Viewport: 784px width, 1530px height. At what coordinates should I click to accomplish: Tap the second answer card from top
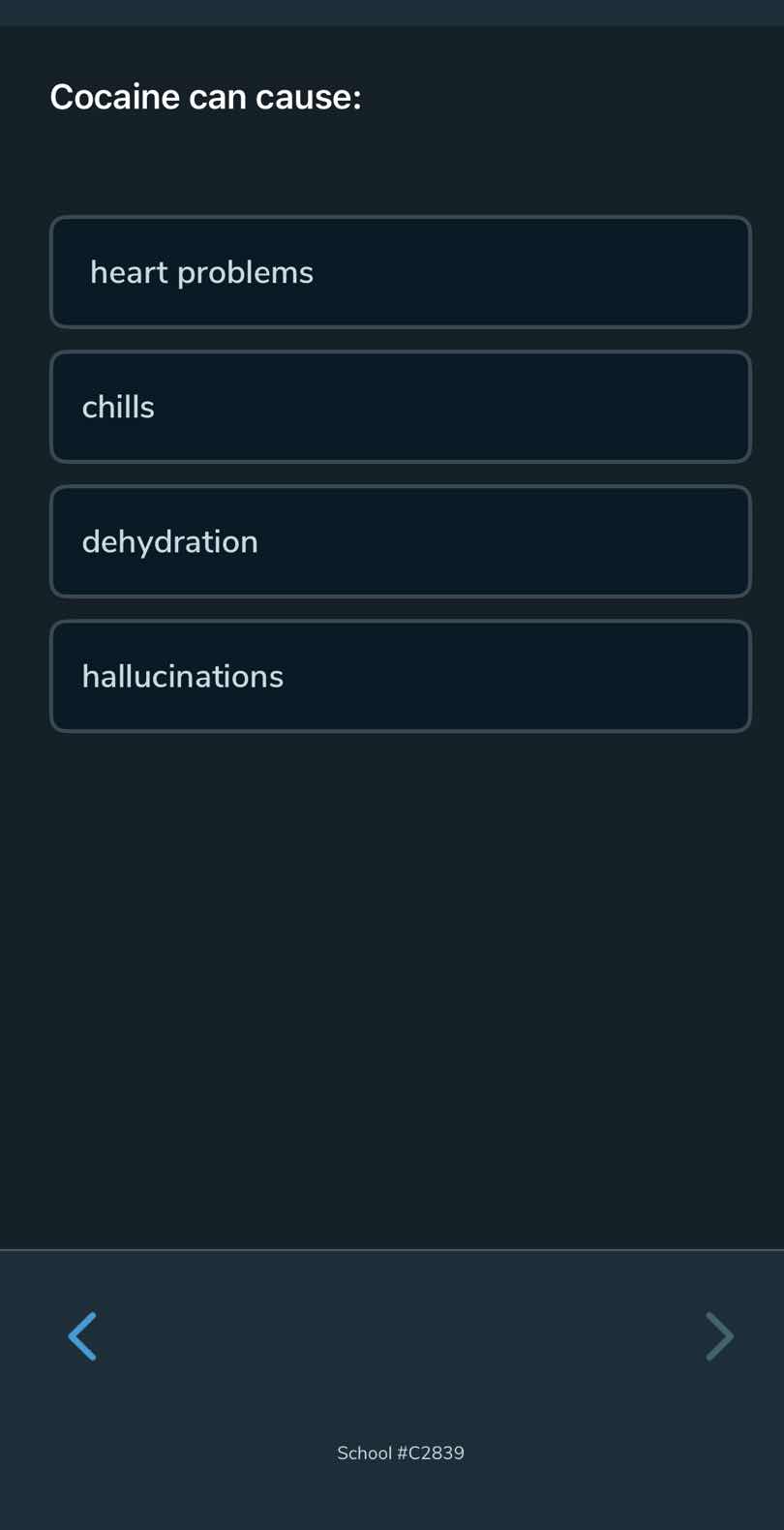coord(401,406)
